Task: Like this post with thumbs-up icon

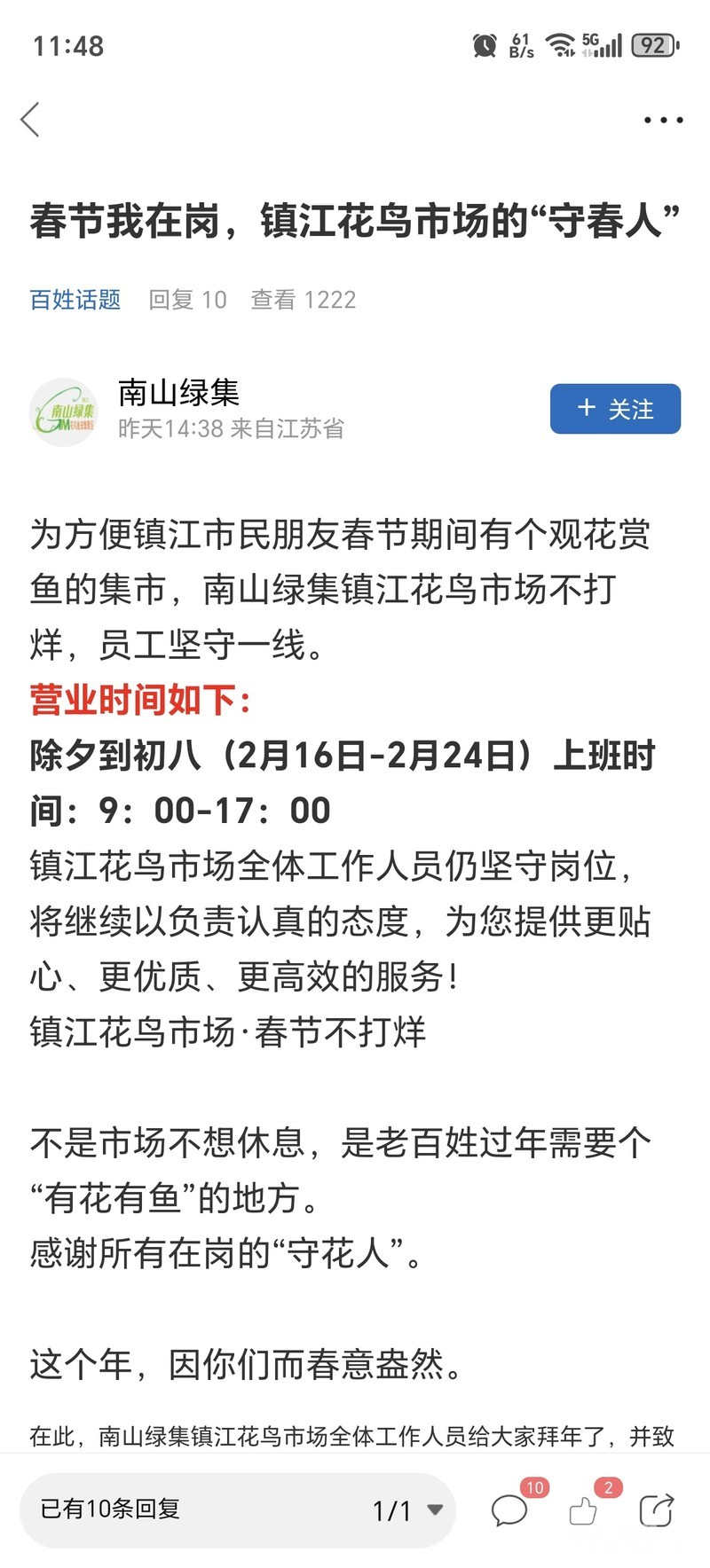Action: coord(583,1509)
